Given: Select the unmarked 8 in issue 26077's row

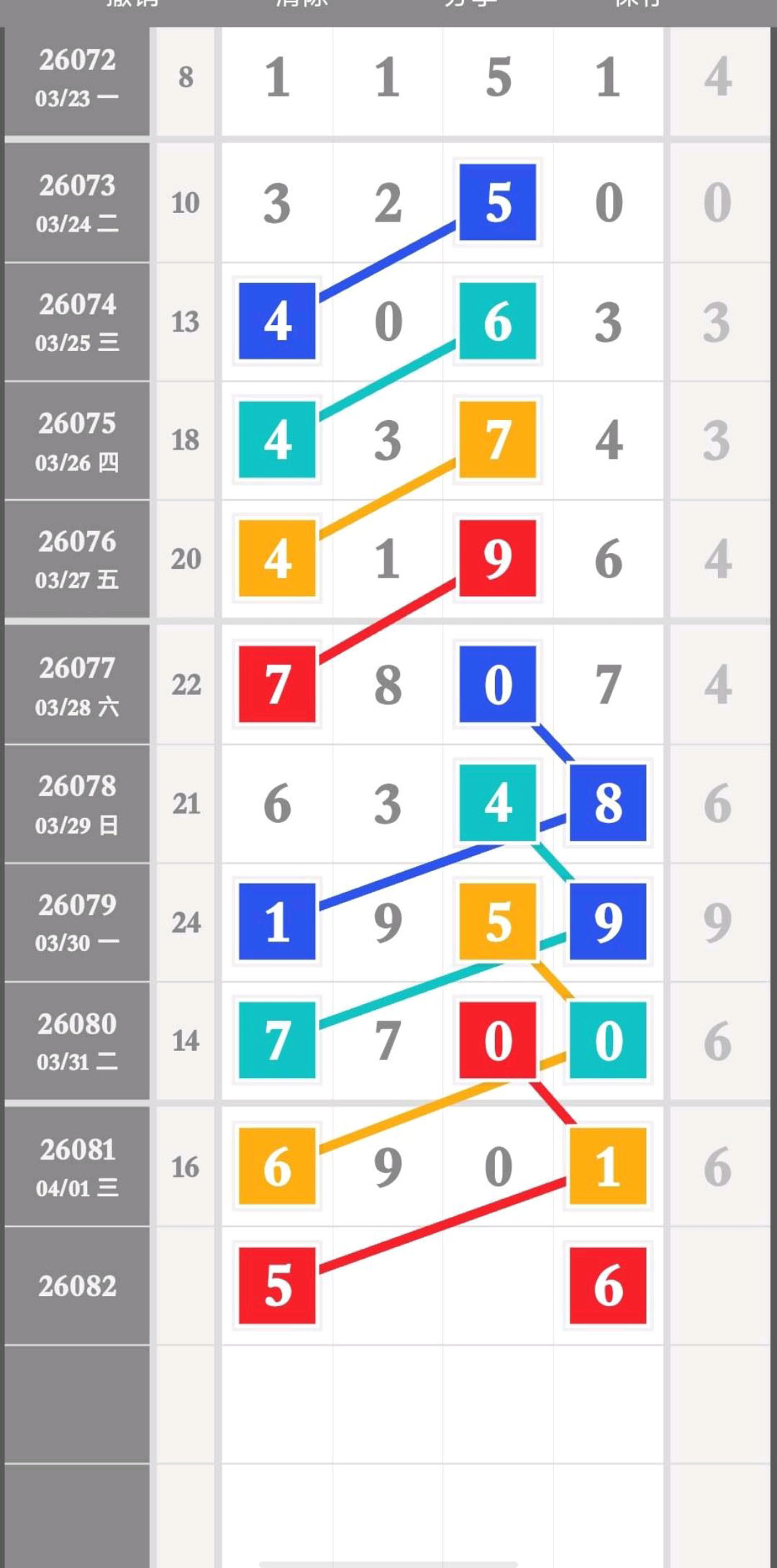Looking at the screenshot, I should 388,684.
